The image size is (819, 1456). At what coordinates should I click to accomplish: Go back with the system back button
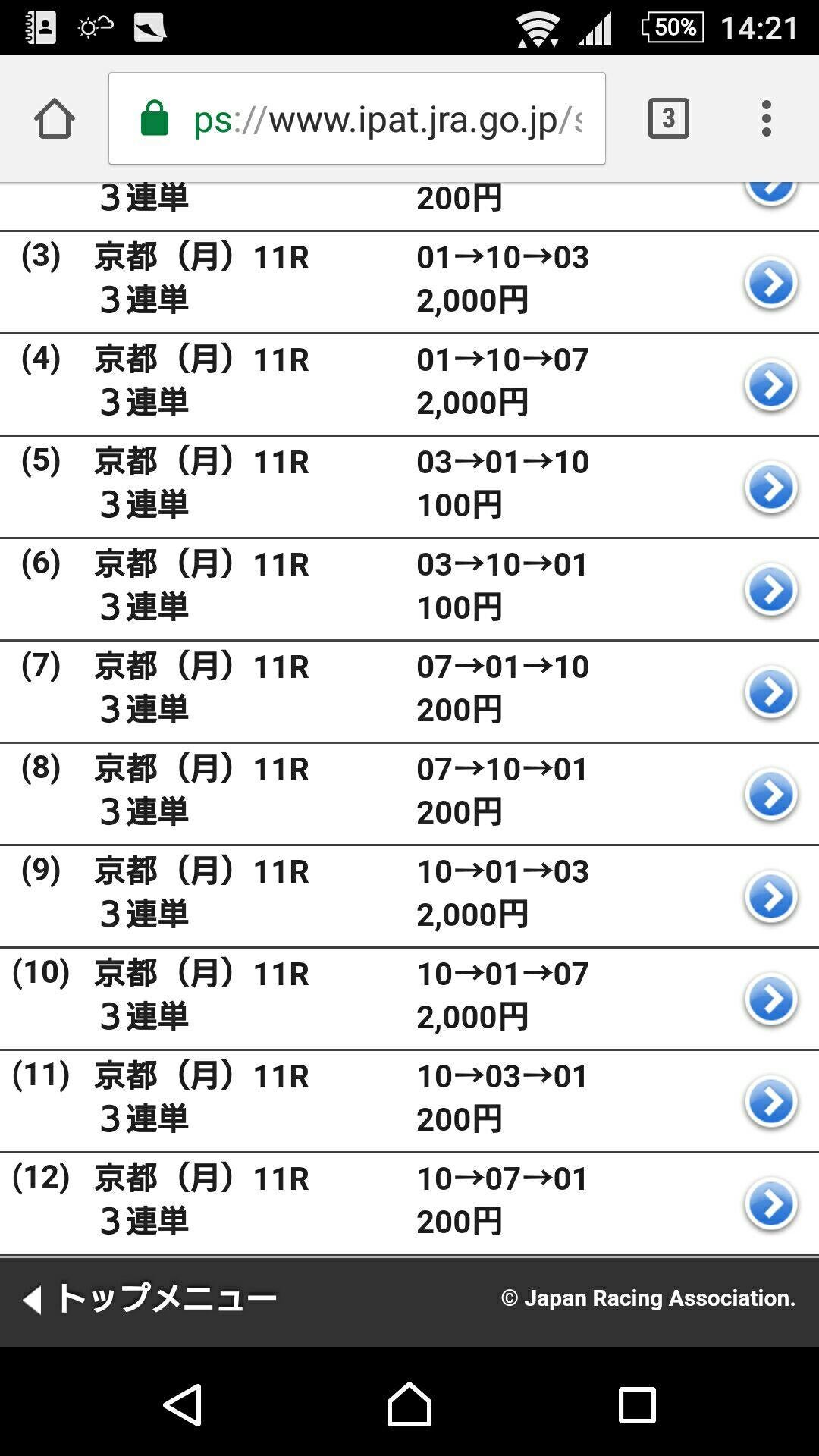[183, 1404]
